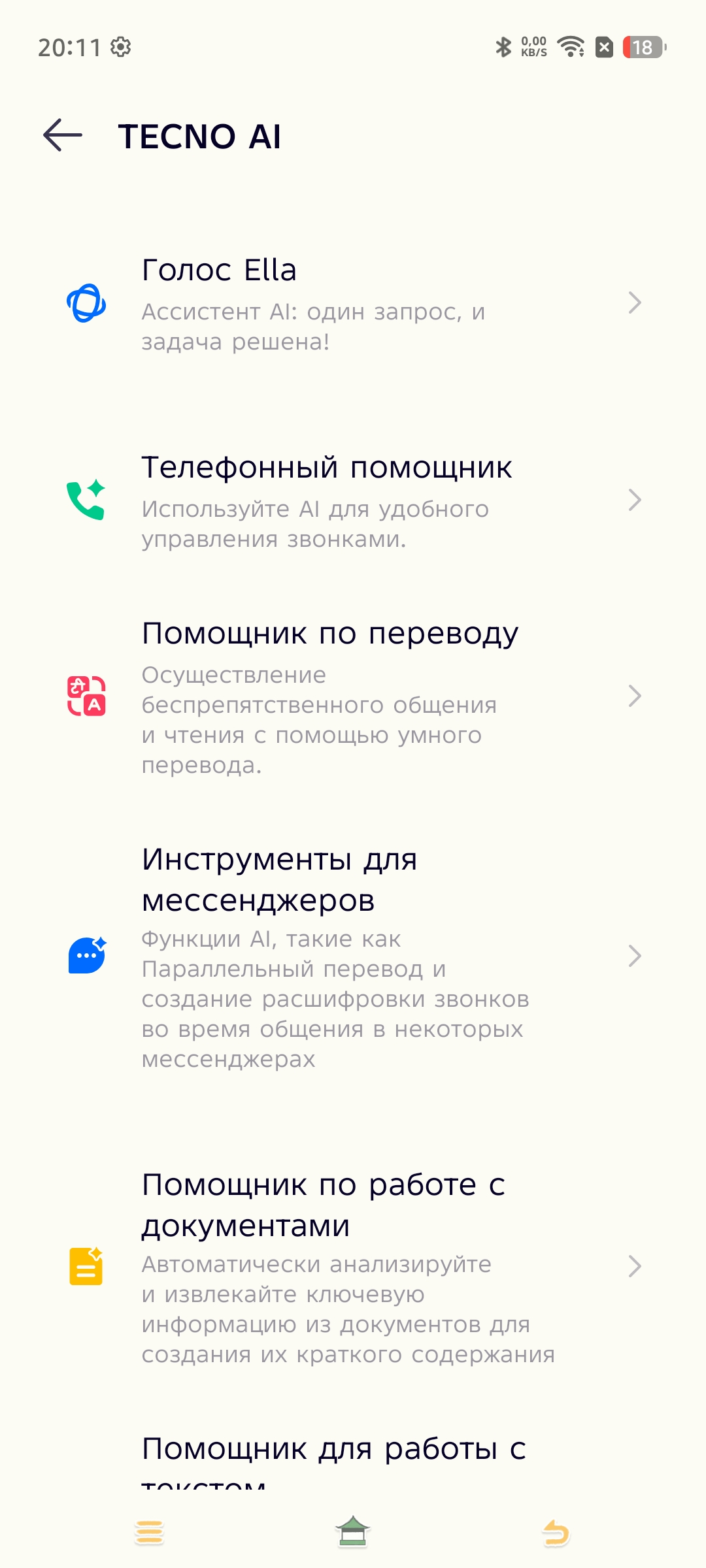Open Телефонный помощник settings
The width and height of the screenshot is (706, 1568).
coord(353,500)
